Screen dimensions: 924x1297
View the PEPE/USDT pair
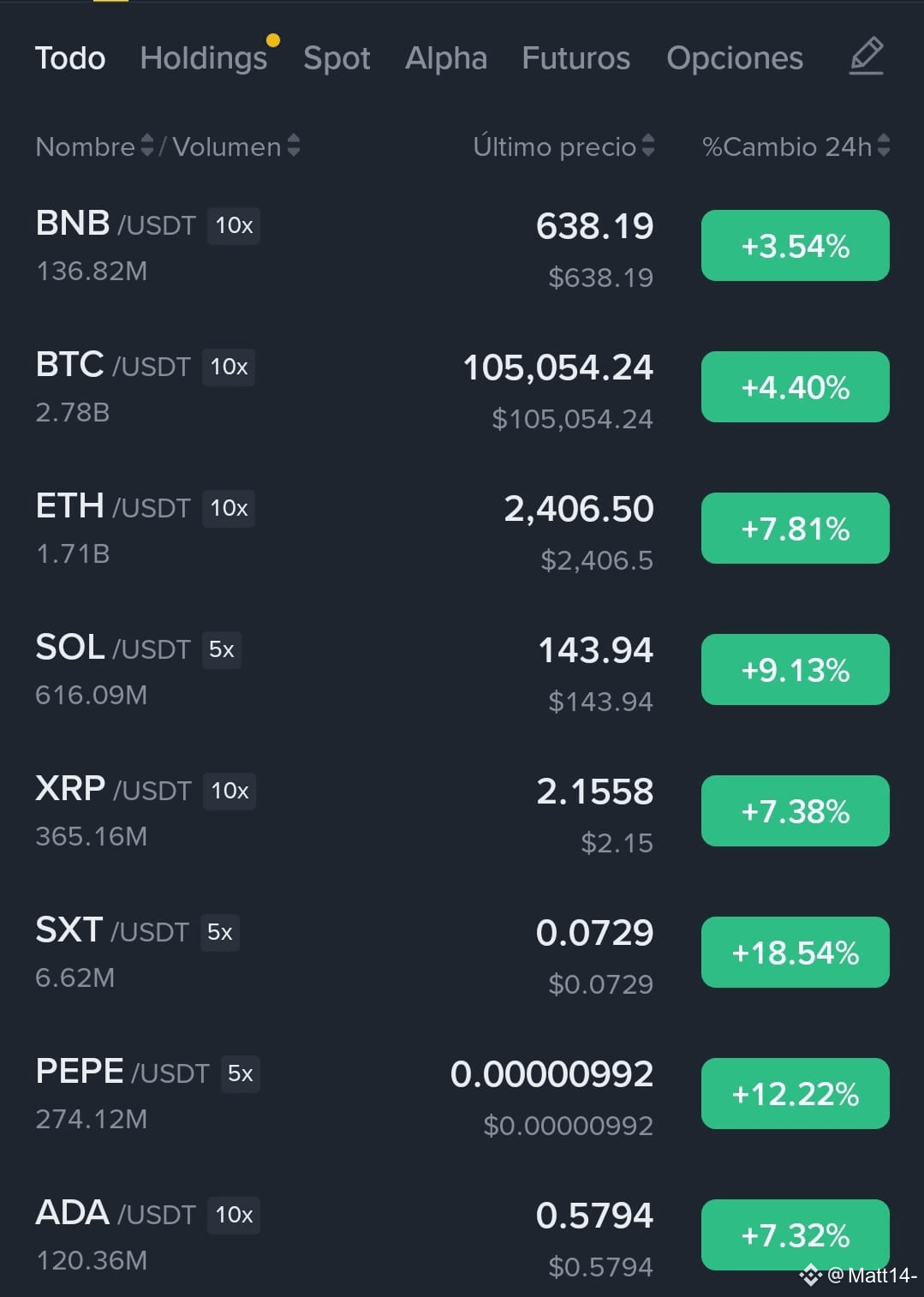pyautogui.click(x=462, y=1095)
